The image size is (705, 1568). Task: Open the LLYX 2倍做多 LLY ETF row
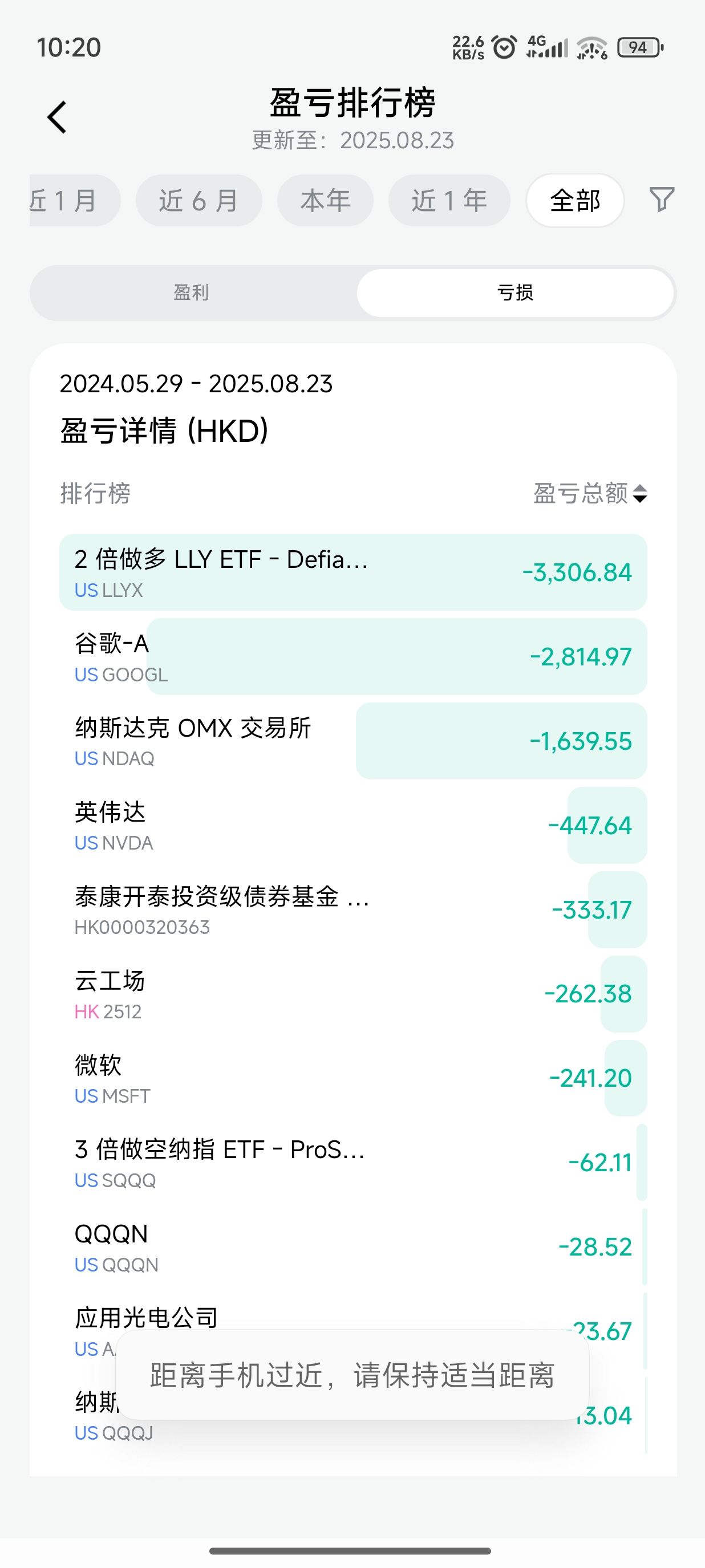pos(352,572)
